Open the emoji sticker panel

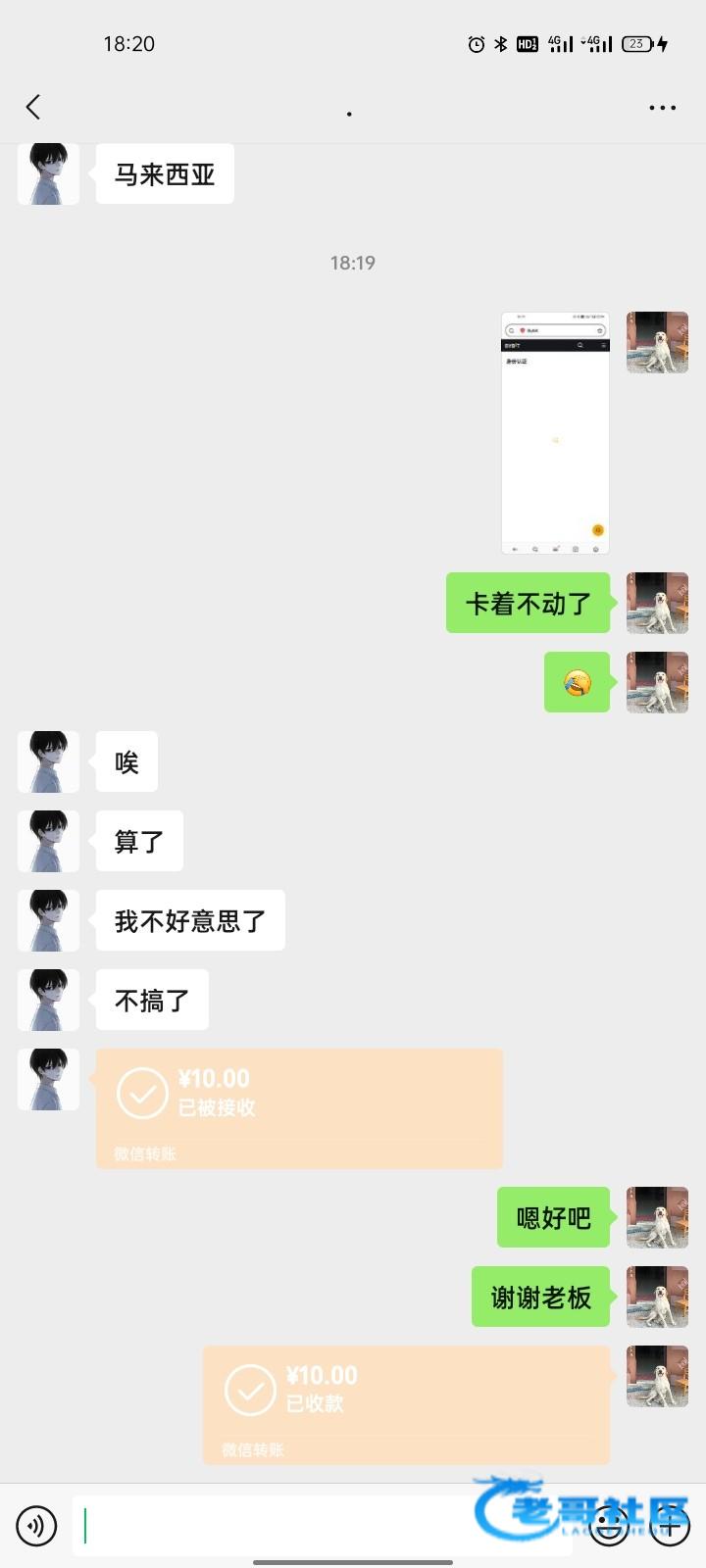tap(609, 1527)
